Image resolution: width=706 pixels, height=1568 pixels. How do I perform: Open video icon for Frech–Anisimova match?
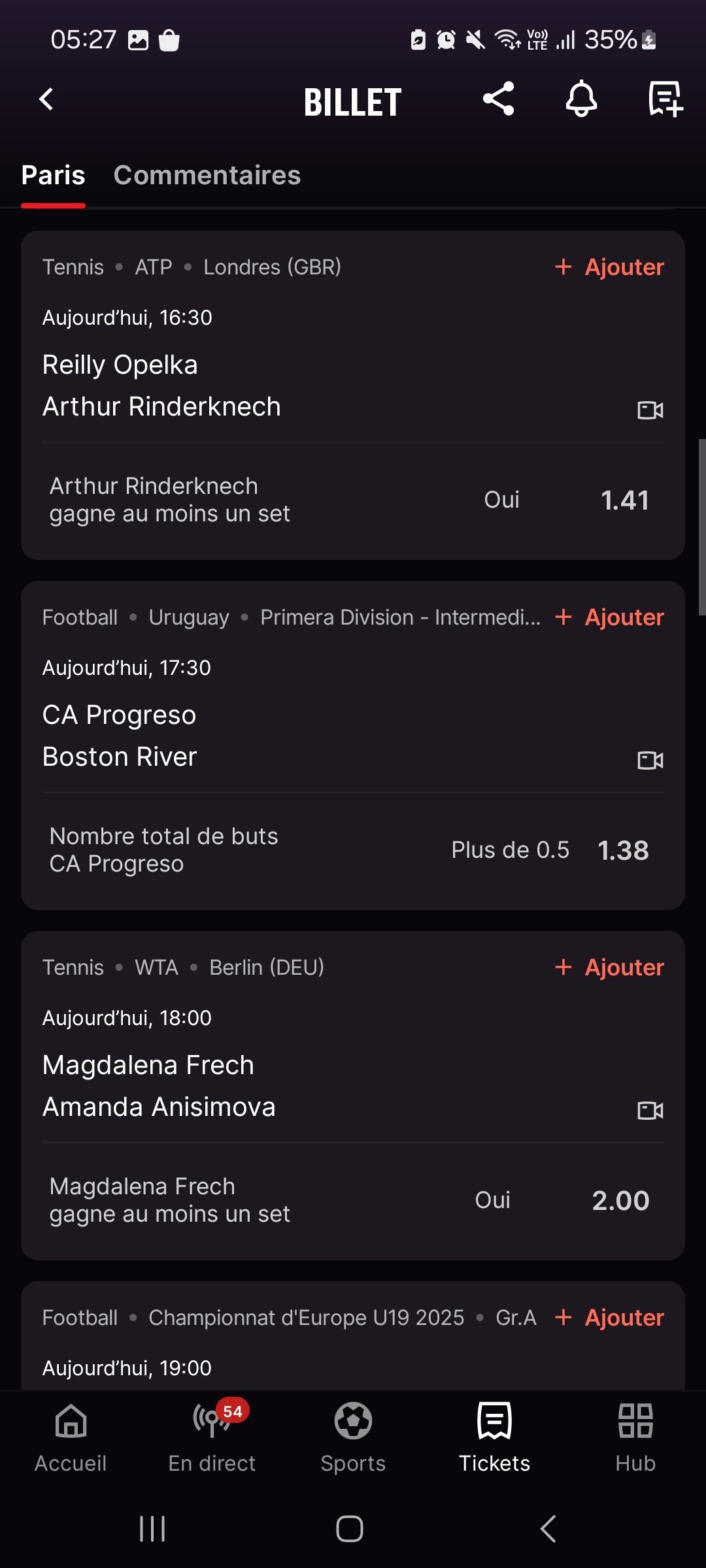point(650,1111)
